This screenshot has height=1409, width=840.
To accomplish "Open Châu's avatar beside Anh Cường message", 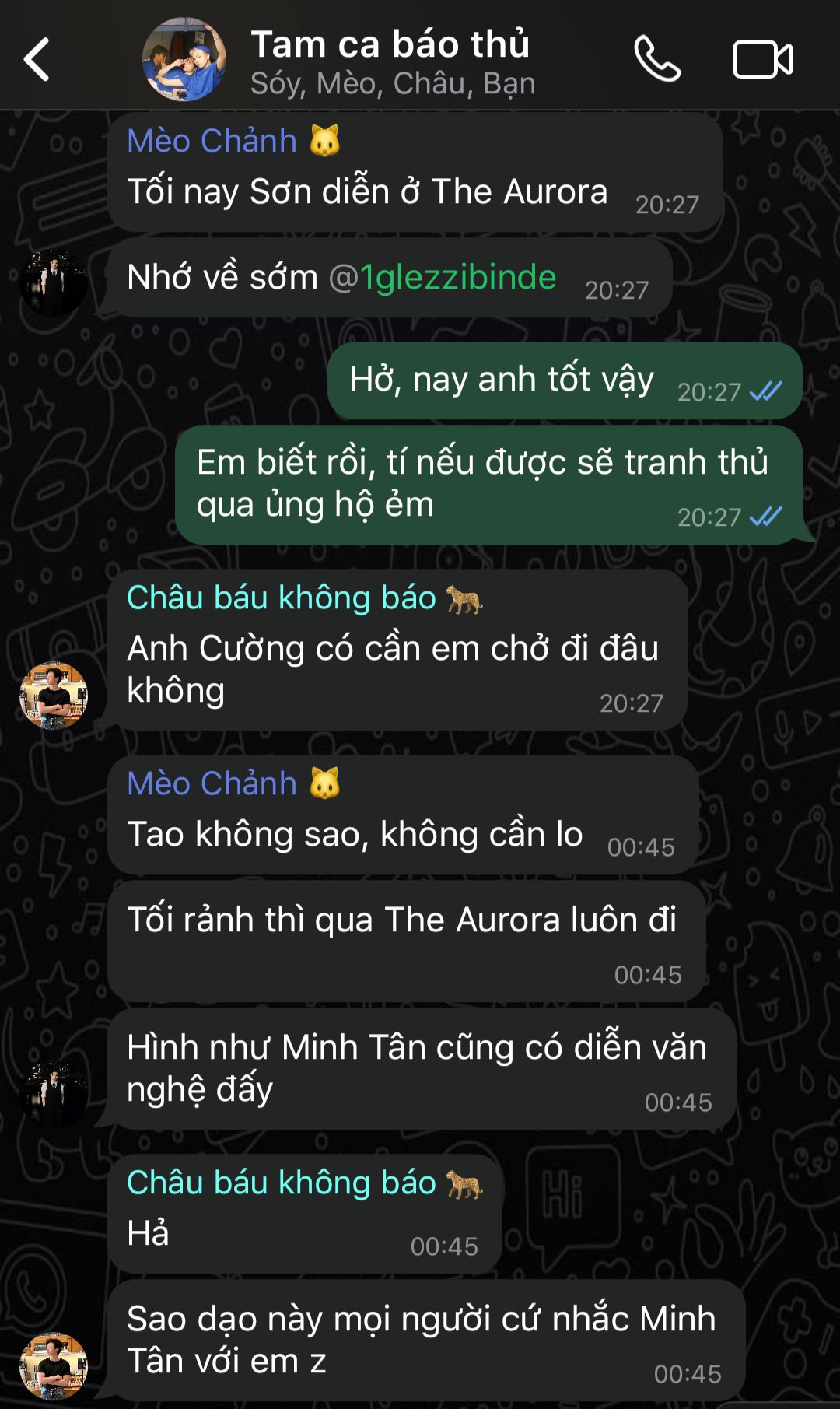I will [x=54, y=696].
